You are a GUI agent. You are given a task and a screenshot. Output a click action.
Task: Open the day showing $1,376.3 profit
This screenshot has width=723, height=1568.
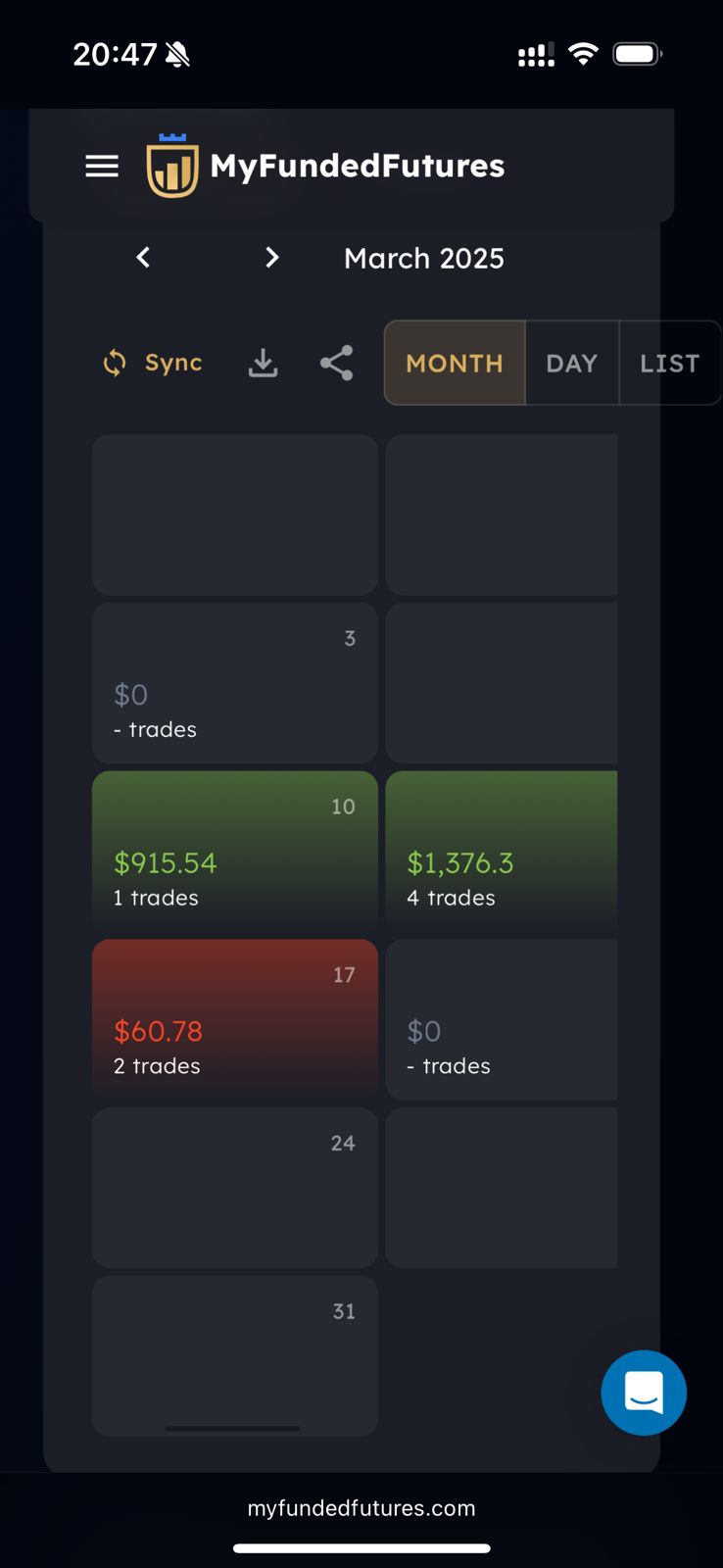click(502, 851)
